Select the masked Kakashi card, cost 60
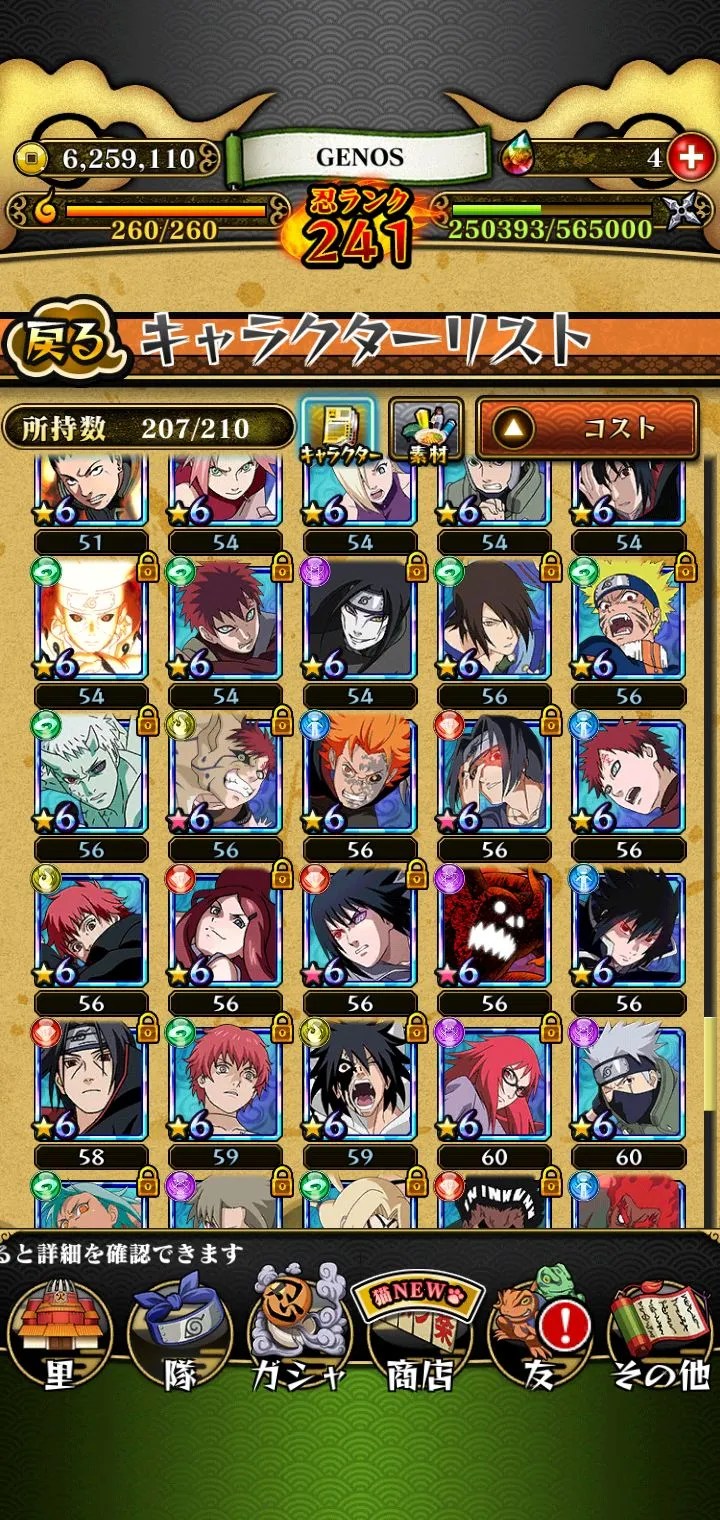Screen dimensions: 720x1520 (x=628, y=1082)
